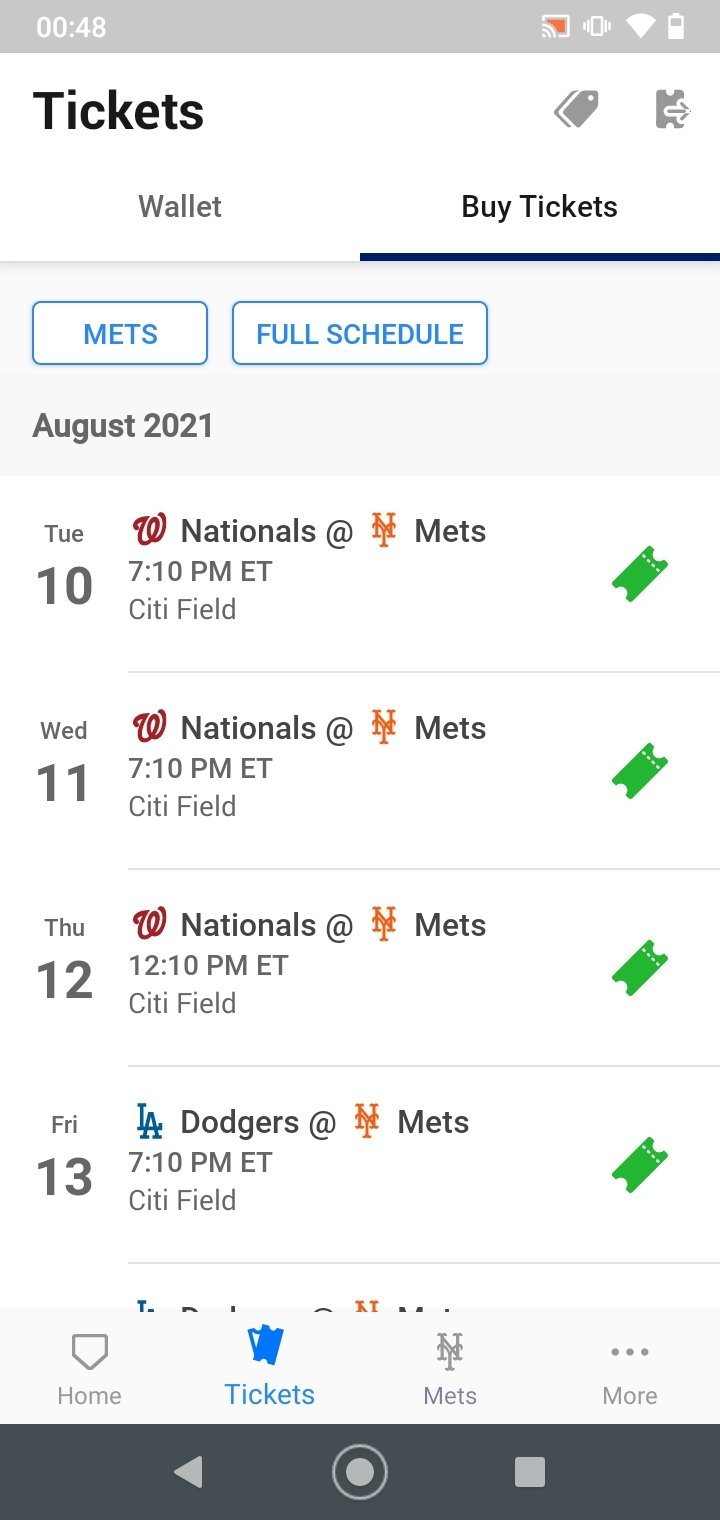The image size is (720, 1520).
Task: Buy tickets for Wed 11 game
Action: click(x=640, y=771)
